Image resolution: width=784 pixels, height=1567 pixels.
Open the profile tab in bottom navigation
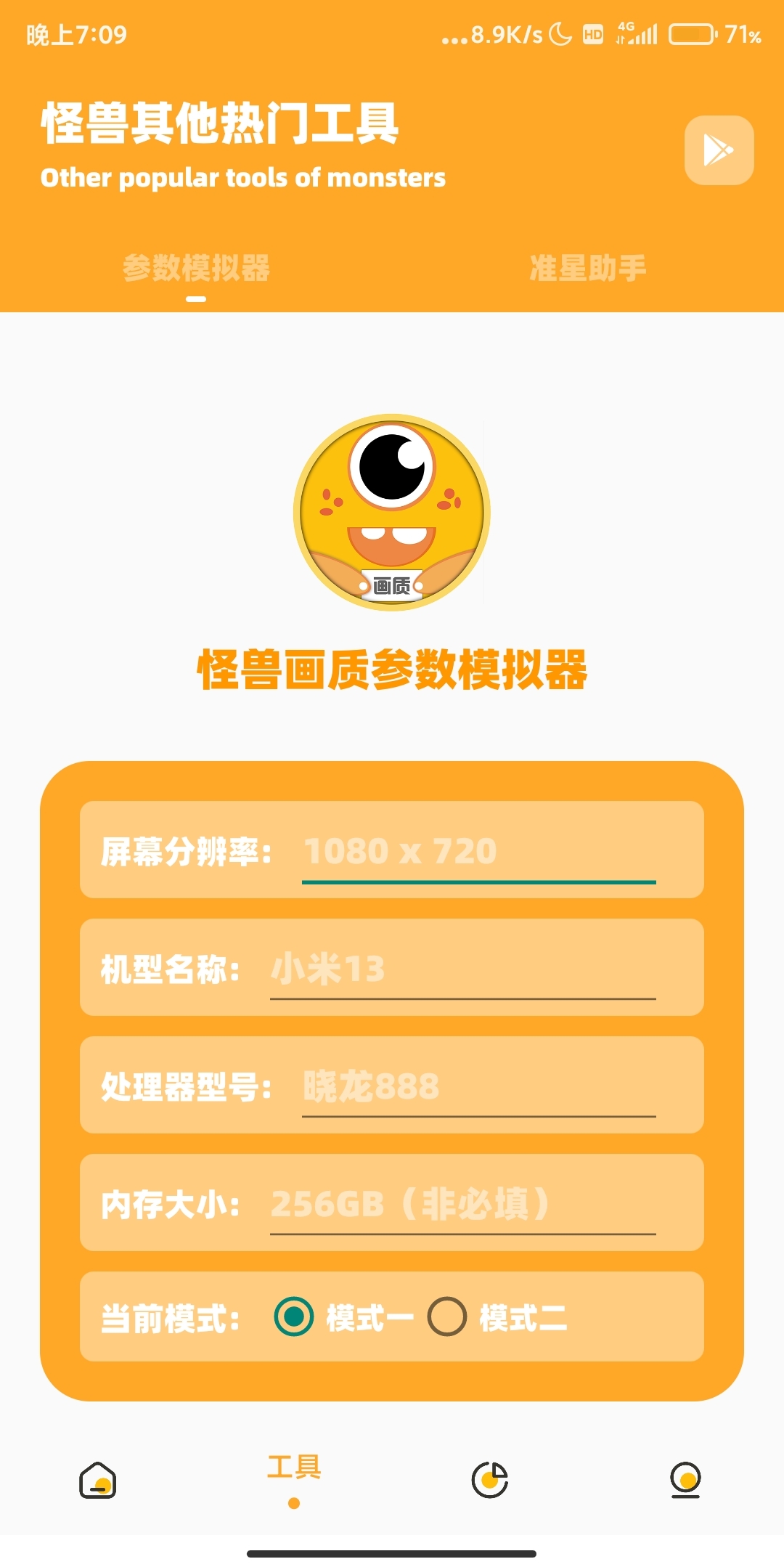(x=686, y=1480)
